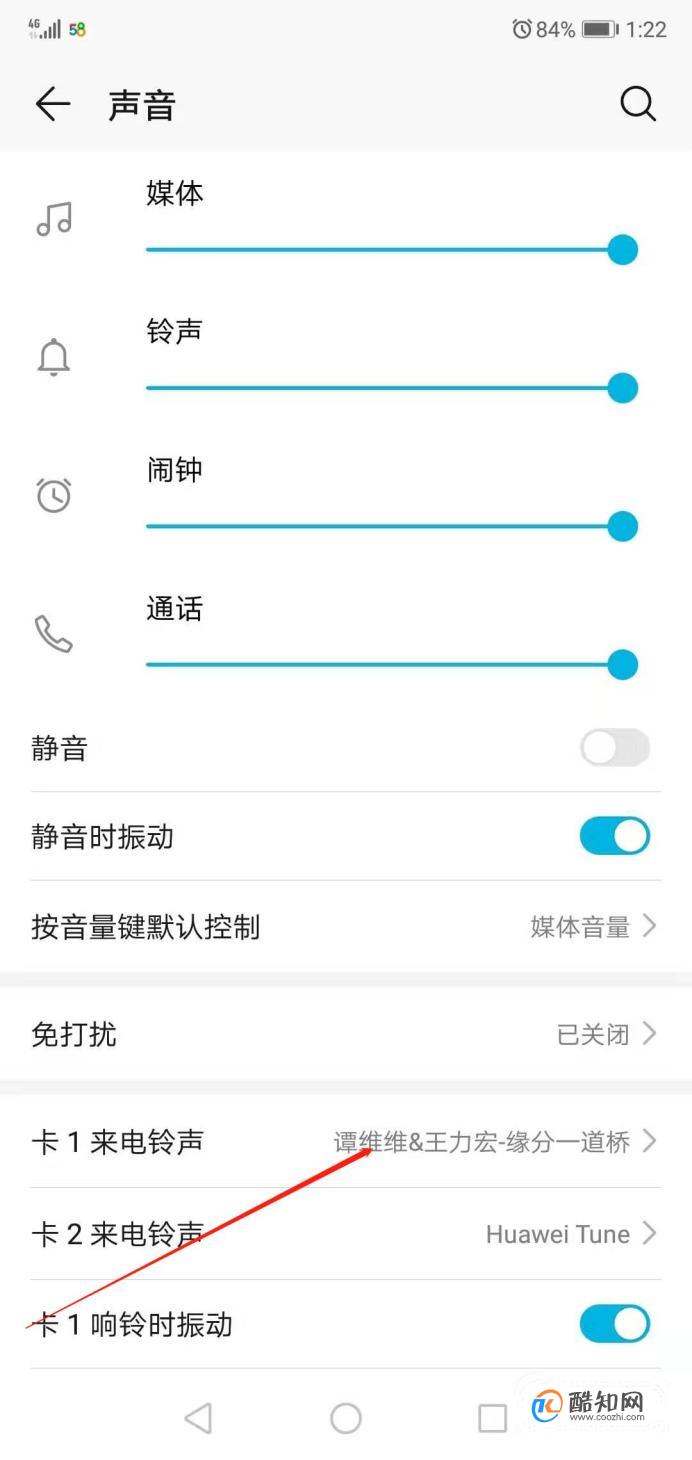Change 卡 2 来电铃声
The width and height of the screenshot is (692, 1460).
click(346, 1234)
